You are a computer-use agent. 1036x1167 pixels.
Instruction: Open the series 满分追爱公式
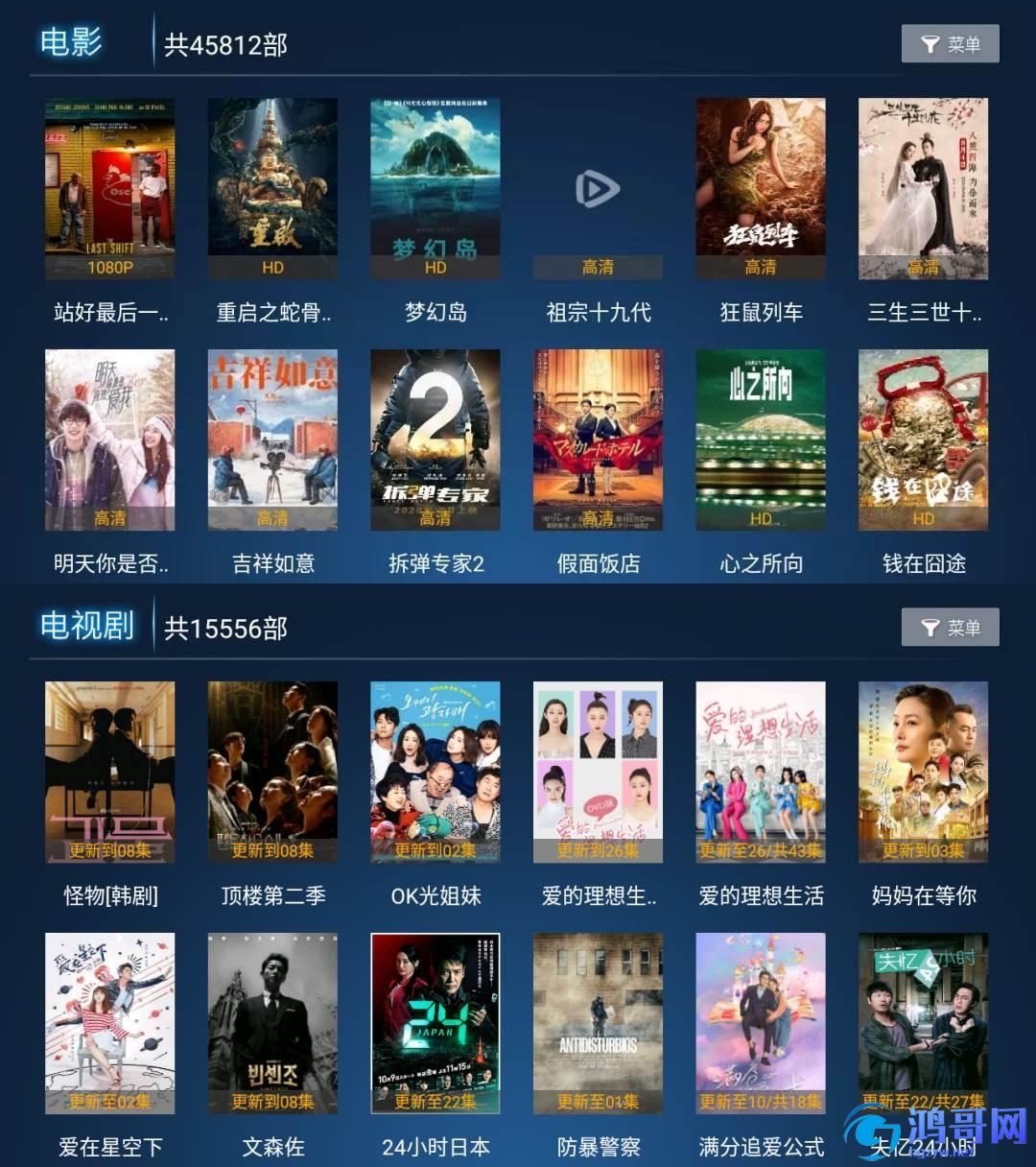click(761, 1023)
